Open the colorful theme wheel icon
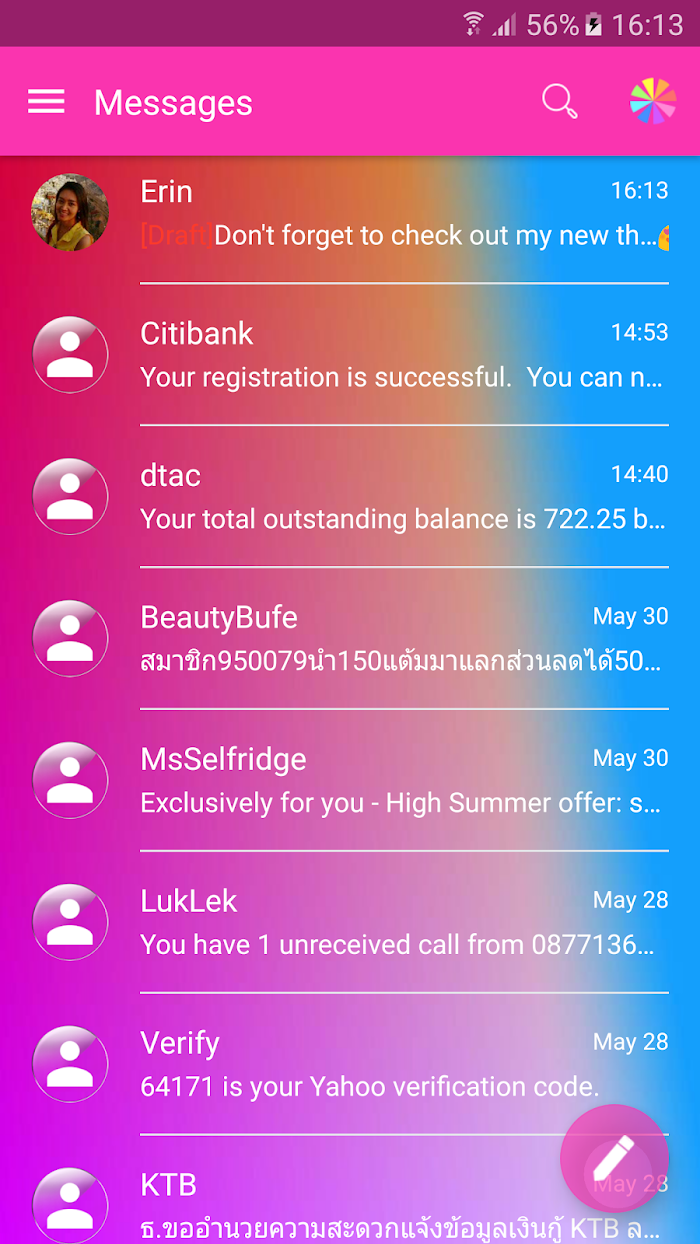Screen dimensions: 700x1244 pos(653,102)
